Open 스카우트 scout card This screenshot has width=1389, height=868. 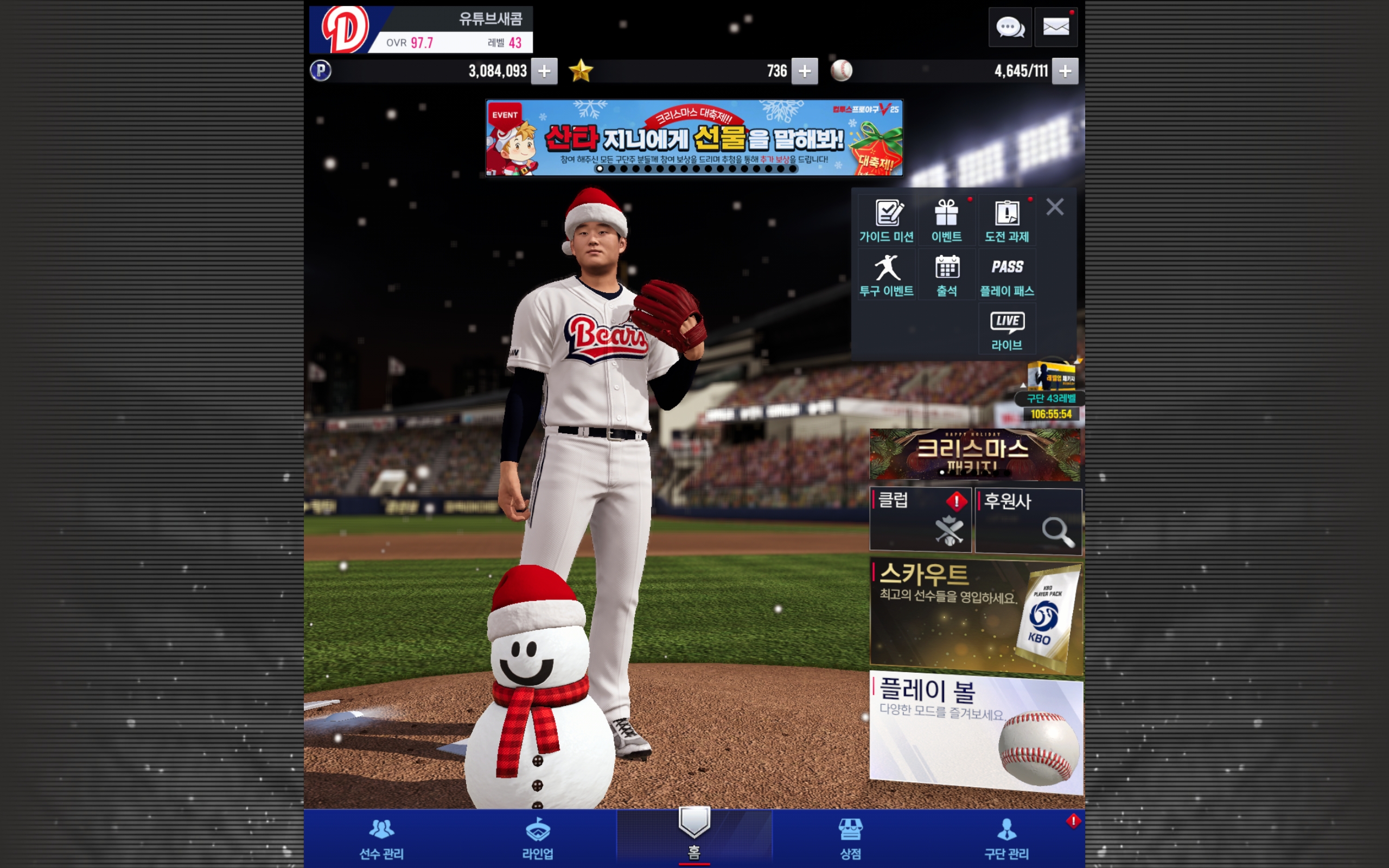[x=976, y=615]
